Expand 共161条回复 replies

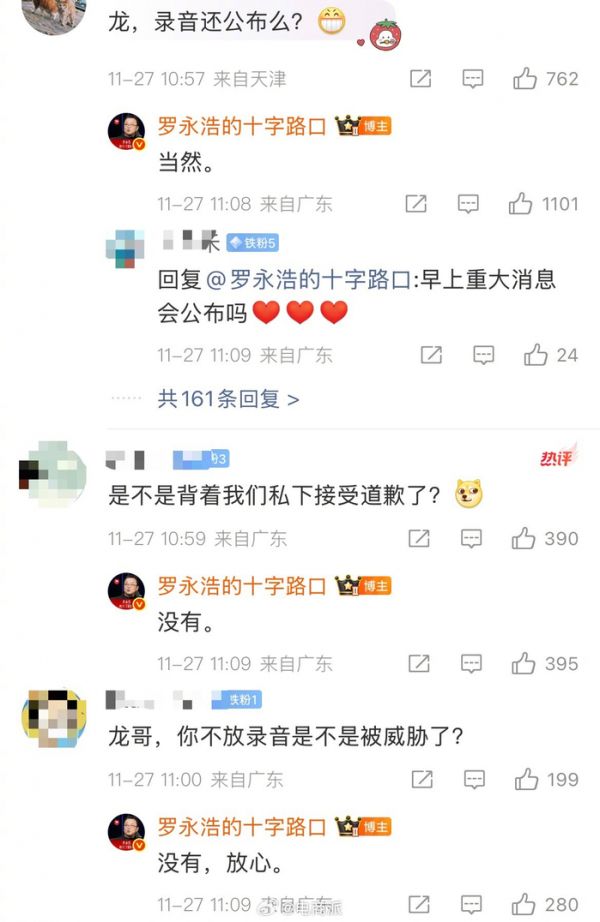pos(228,399)
